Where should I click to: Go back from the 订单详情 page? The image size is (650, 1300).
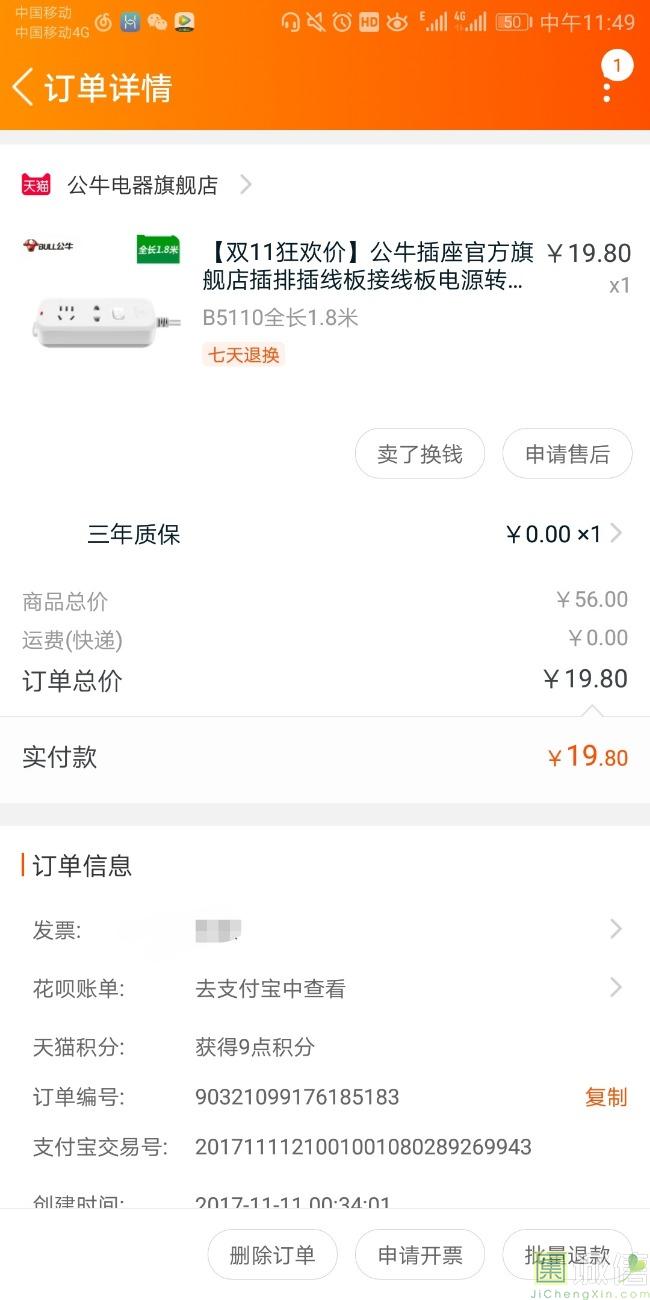point(23,88)
